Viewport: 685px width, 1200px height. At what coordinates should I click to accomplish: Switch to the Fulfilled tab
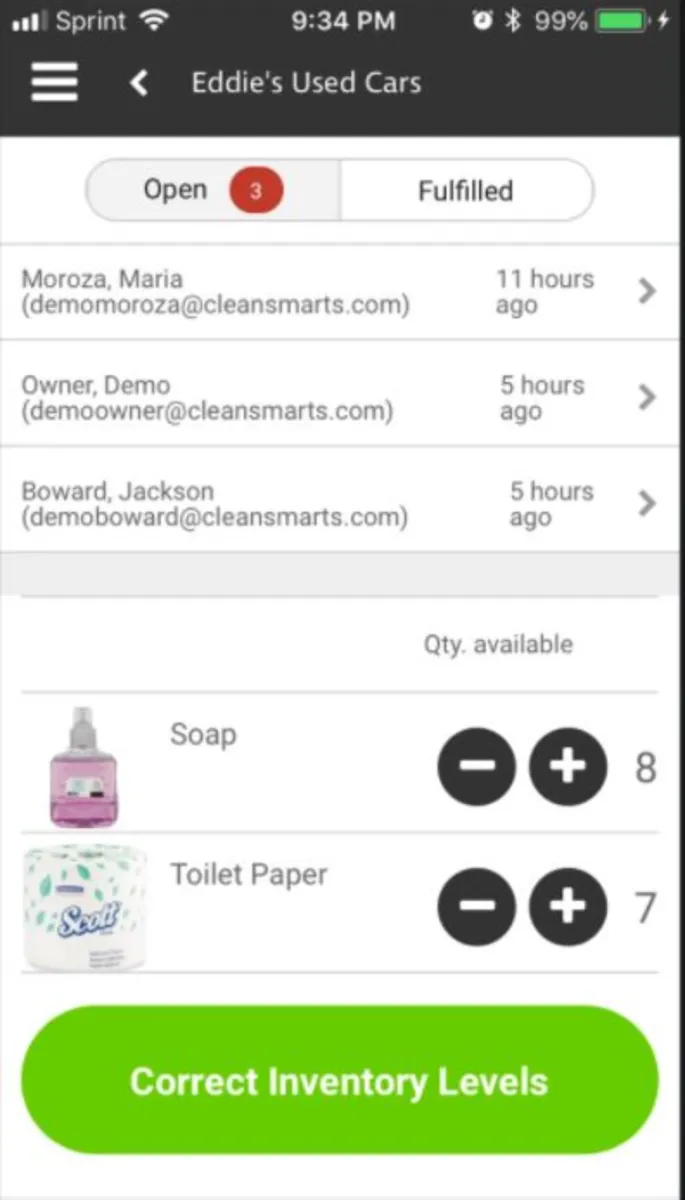click(x=466, y=190)
